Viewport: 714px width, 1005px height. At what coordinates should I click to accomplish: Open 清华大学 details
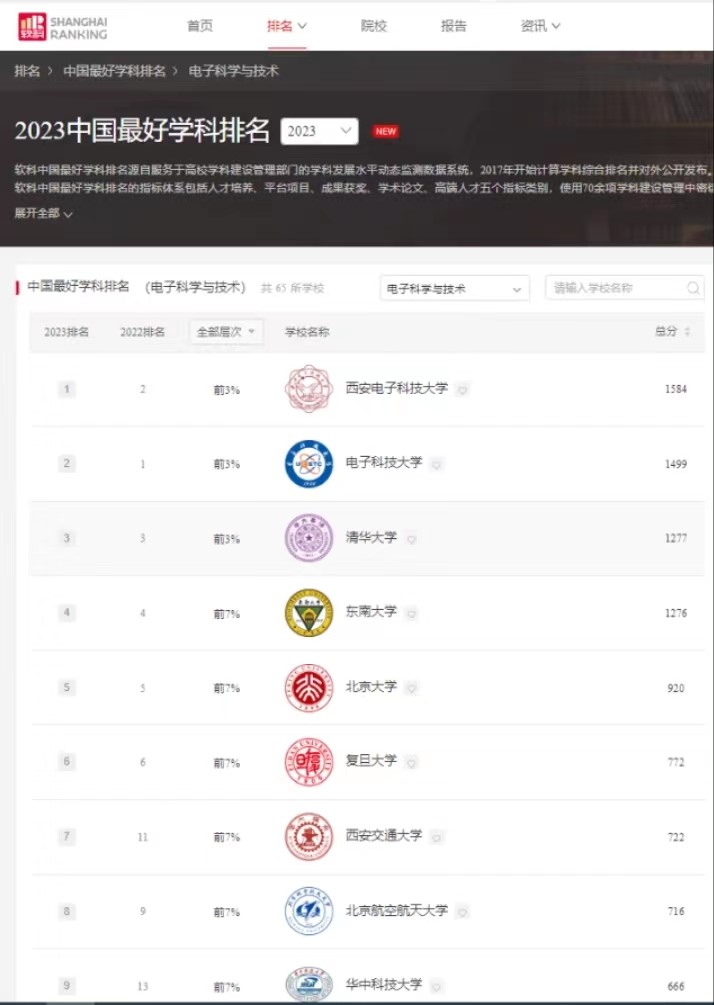(x=371, y=538)
